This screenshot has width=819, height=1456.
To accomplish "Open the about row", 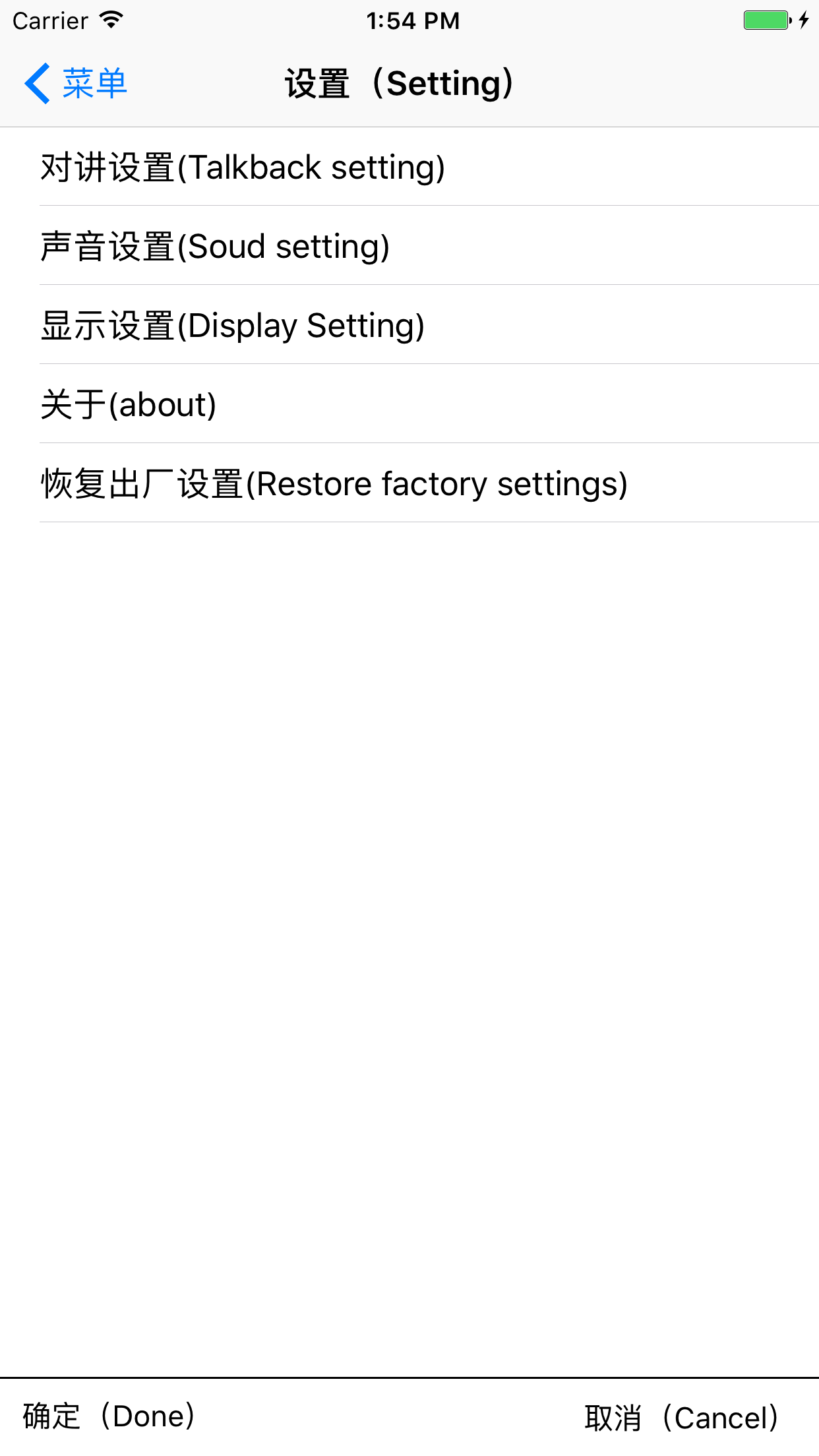I will [409, 404].
